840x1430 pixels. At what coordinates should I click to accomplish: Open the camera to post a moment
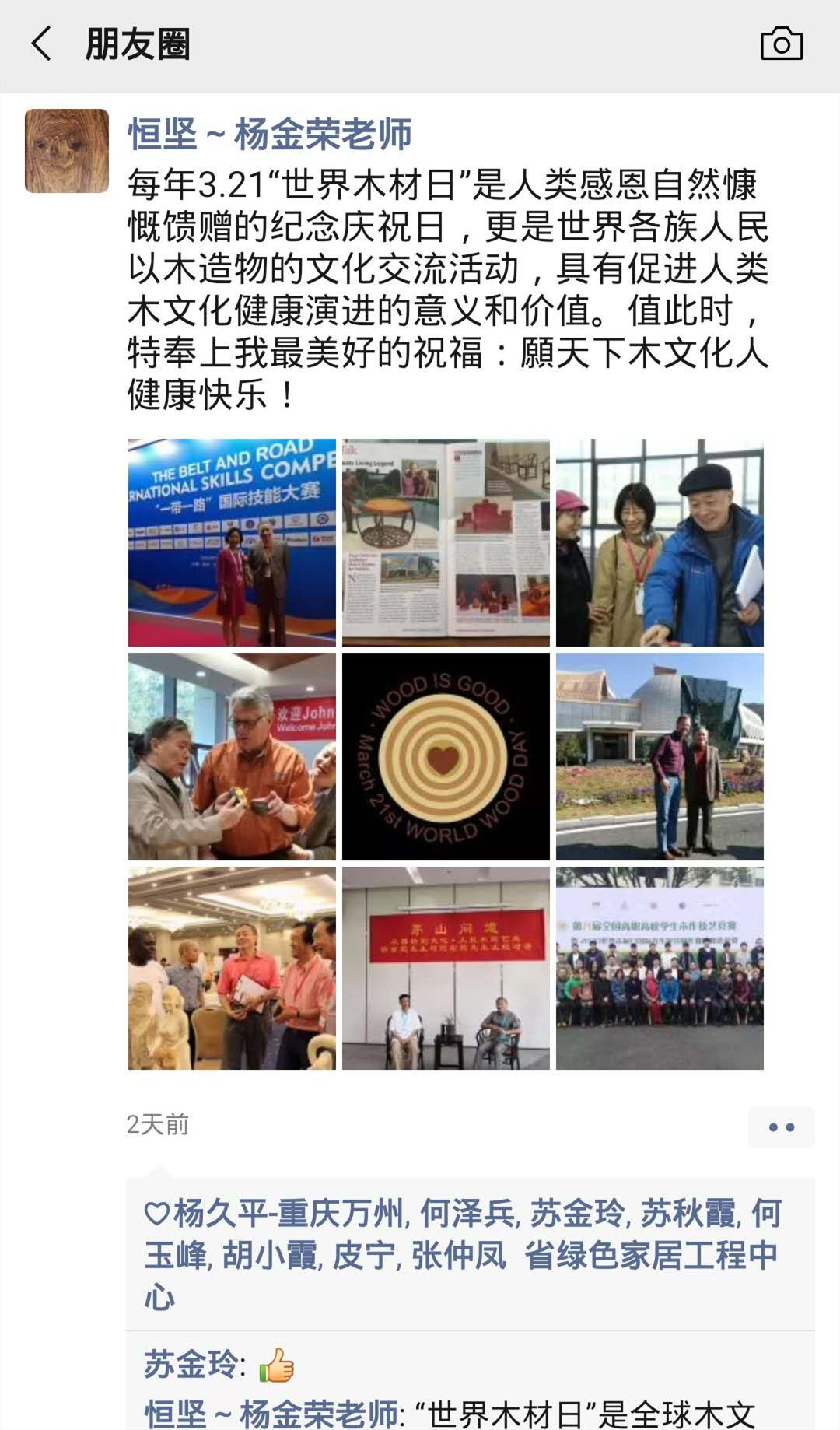781,44
